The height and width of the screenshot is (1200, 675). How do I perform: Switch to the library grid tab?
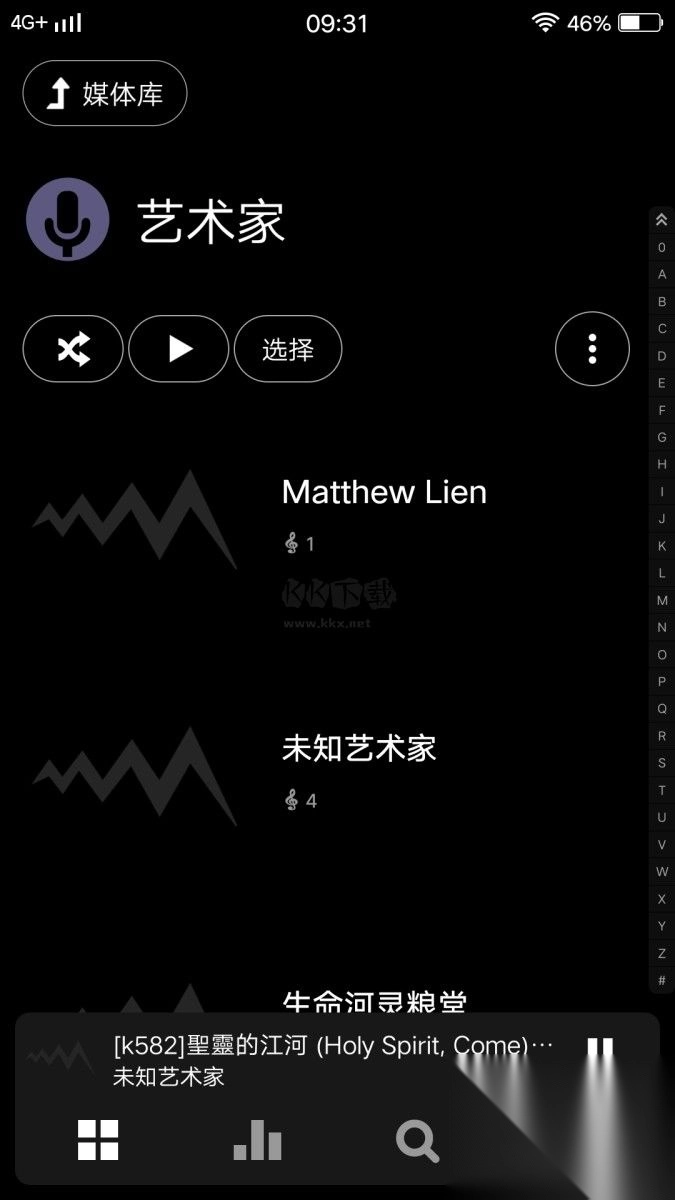click(98, 1140)
